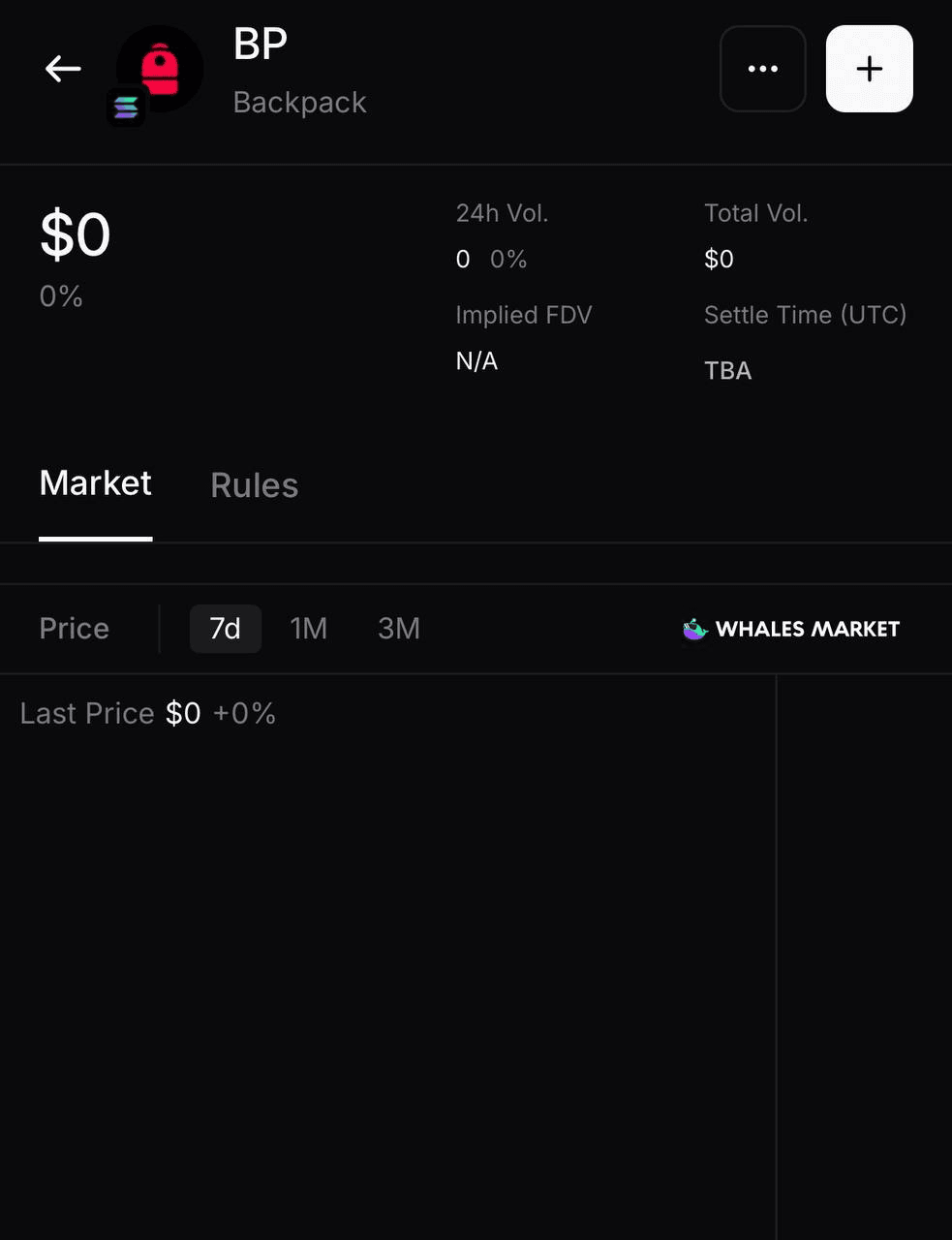Screen dimensions: 952x1240
Task: Open the Price chart selector
Action: tap(74, 628)
